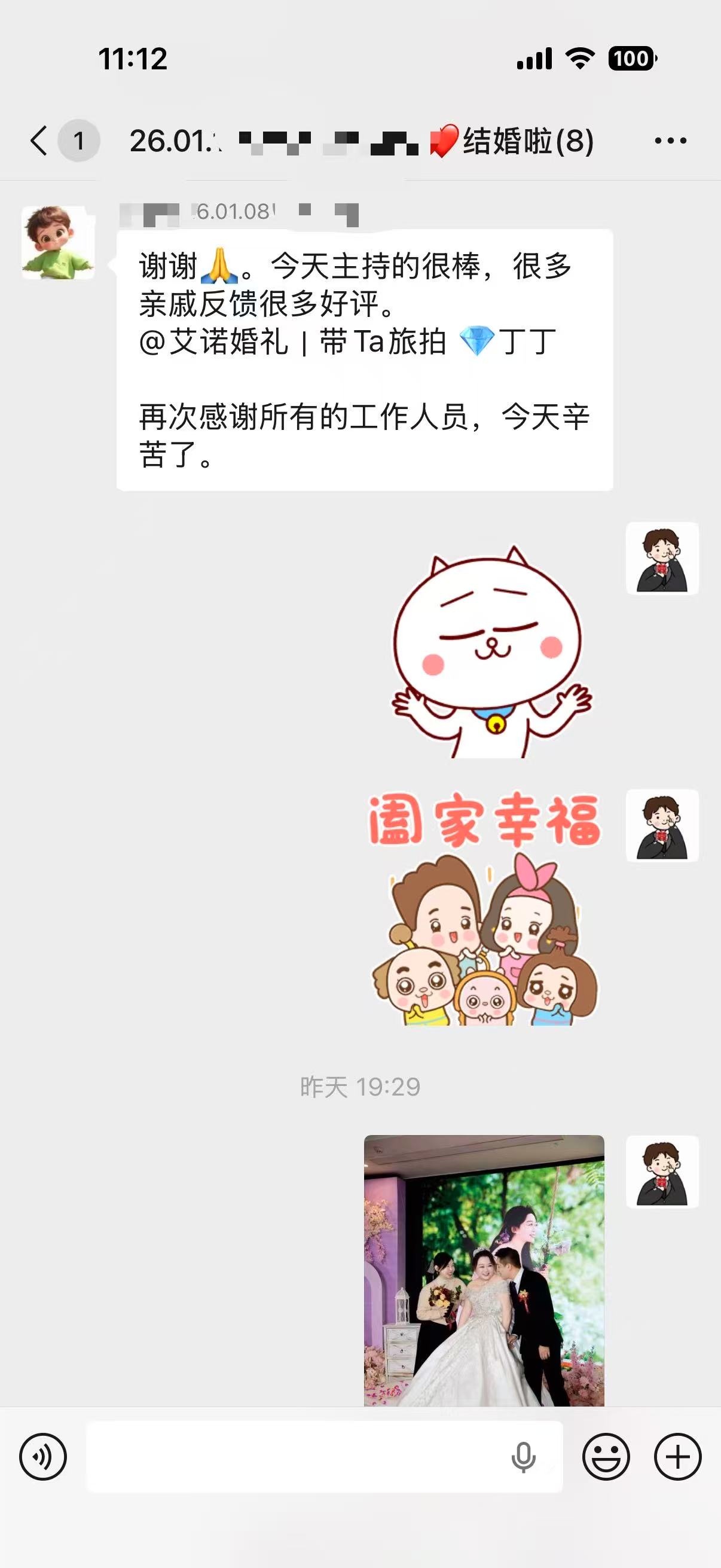The image size is (721, 1568).
Task: Open the group chat options menu
Action: (x=671, y=141)
